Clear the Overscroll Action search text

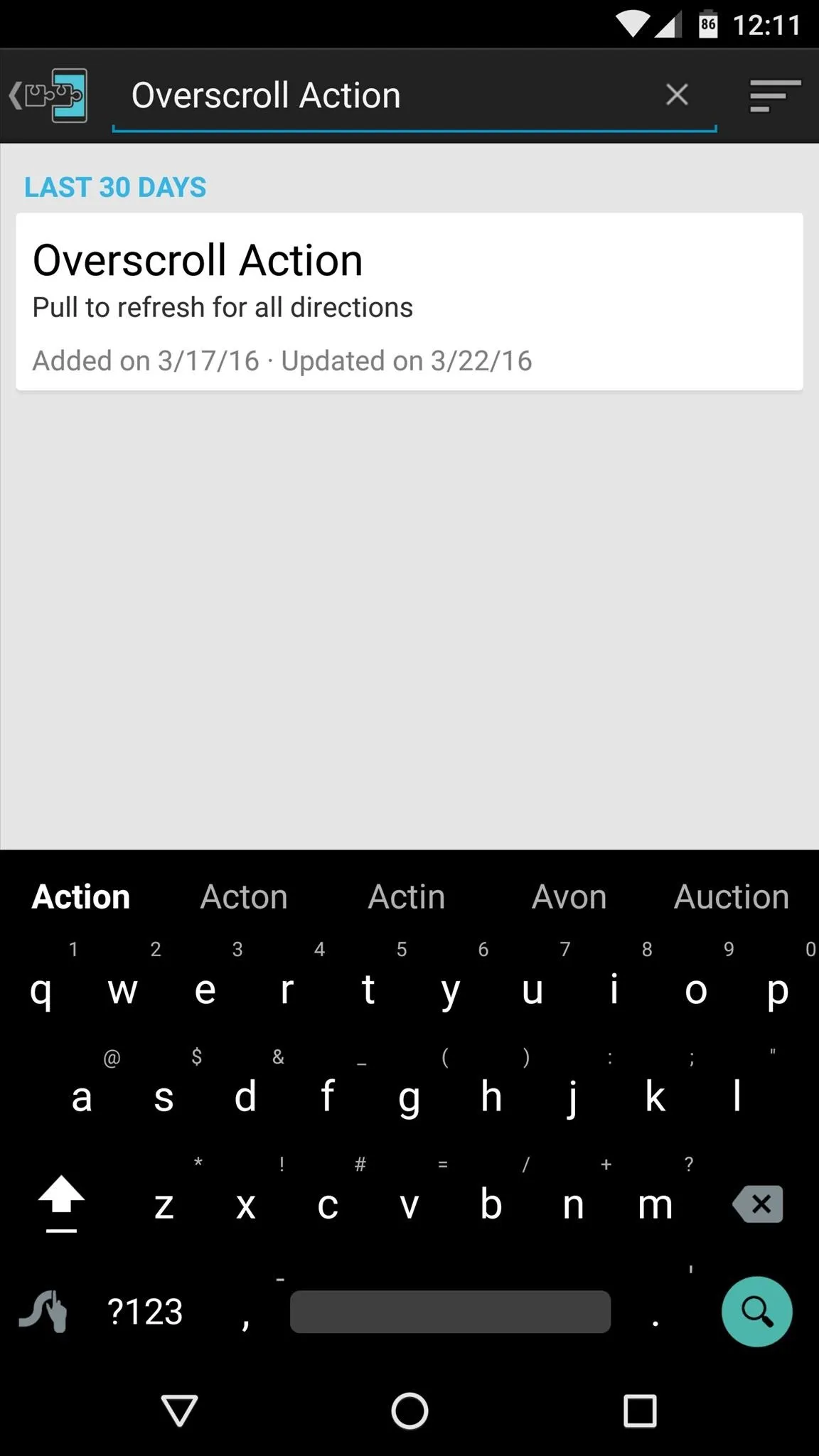(x=677, y=95)
